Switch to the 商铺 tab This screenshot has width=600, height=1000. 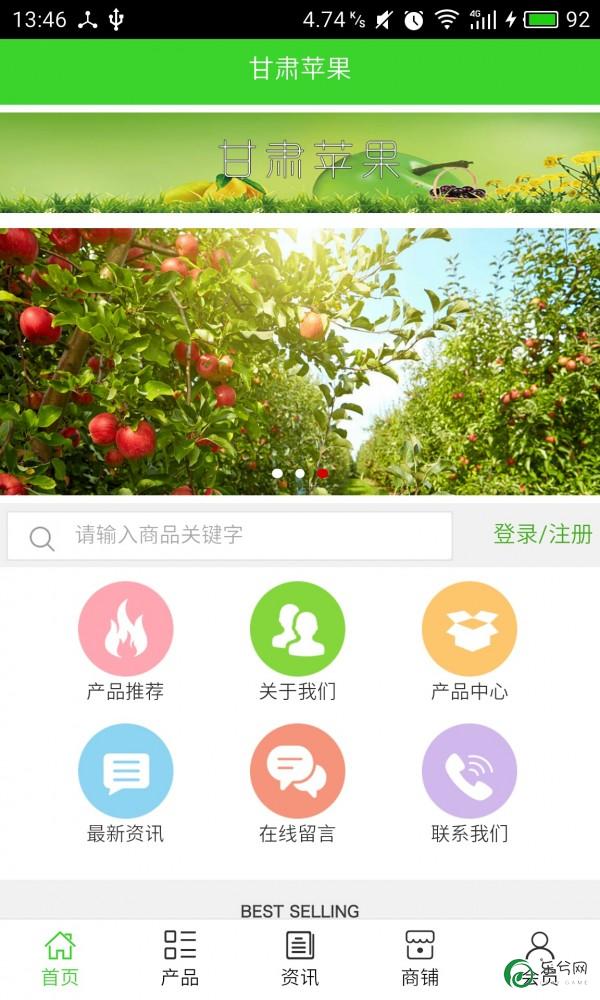pos(420,958)
